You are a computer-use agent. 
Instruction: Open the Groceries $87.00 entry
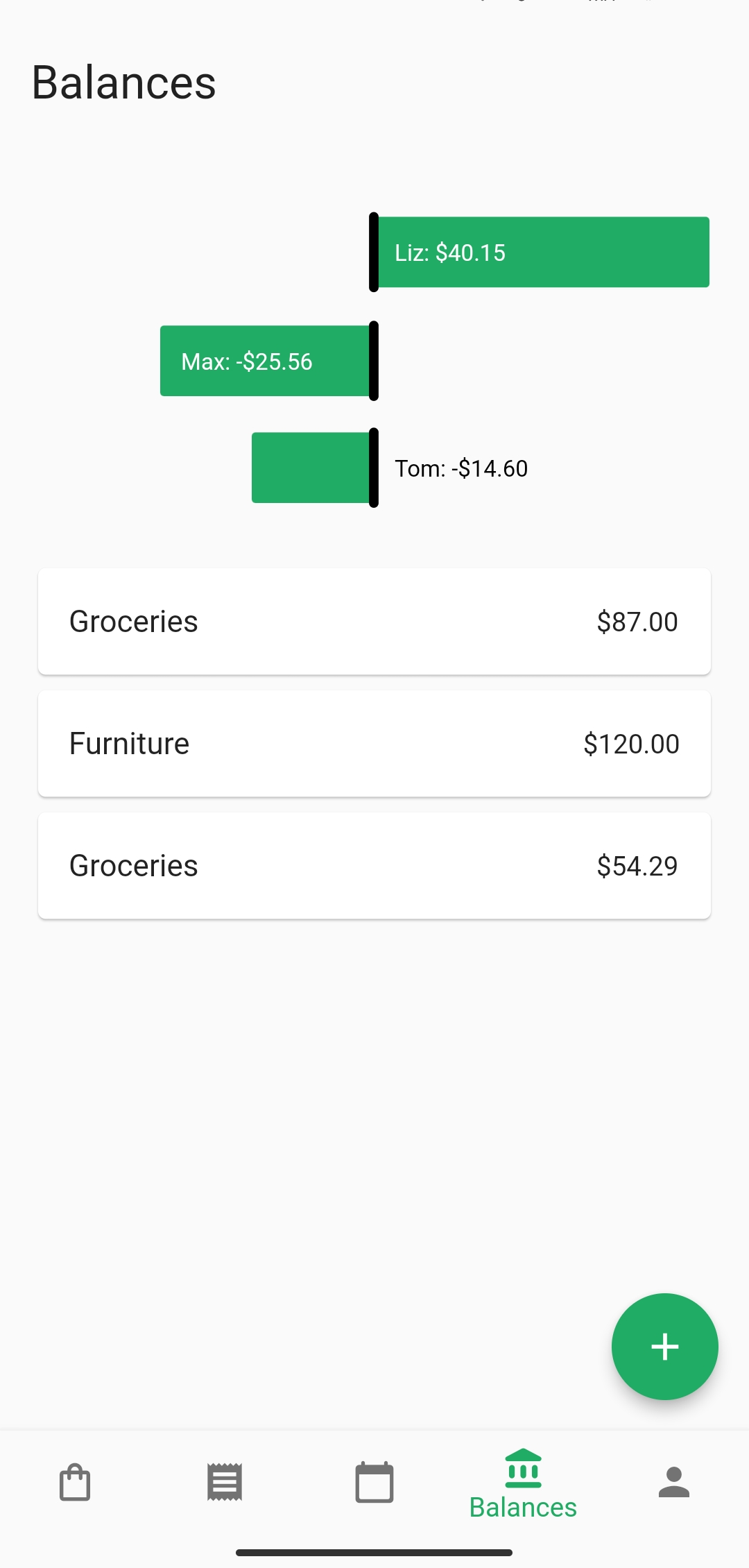(x=374, y=622)
